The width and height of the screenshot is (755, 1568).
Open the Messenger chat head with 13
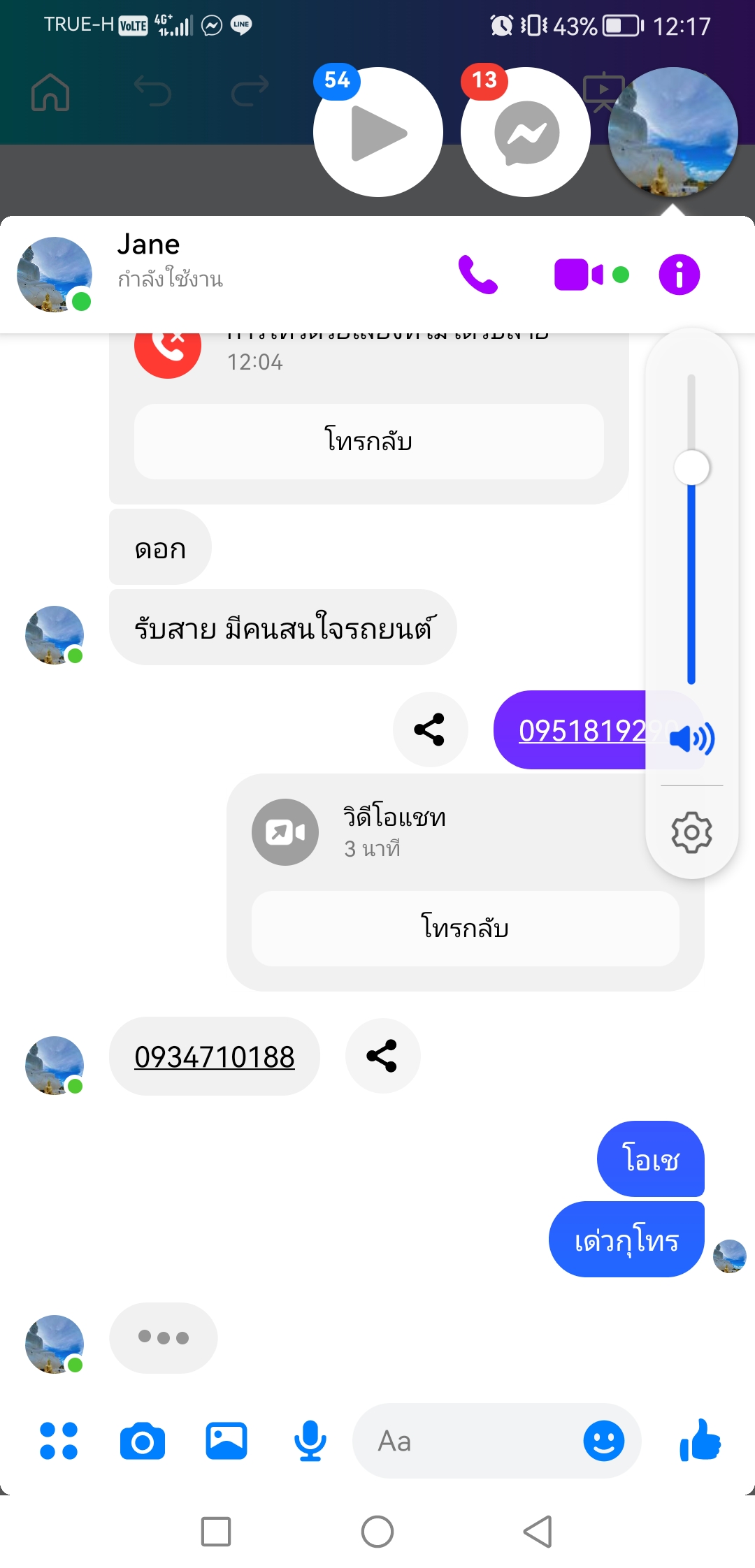tap(526, 133)
